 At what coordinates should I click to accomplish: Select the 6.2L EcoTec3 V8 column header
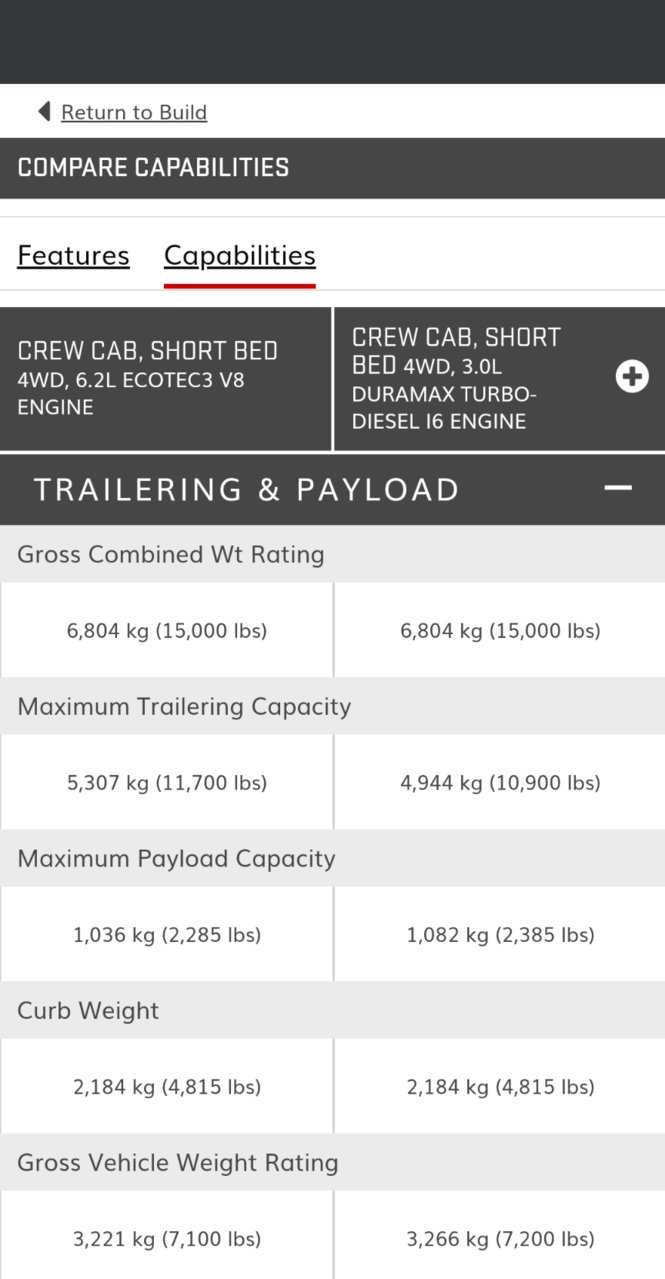pos(165,379)
